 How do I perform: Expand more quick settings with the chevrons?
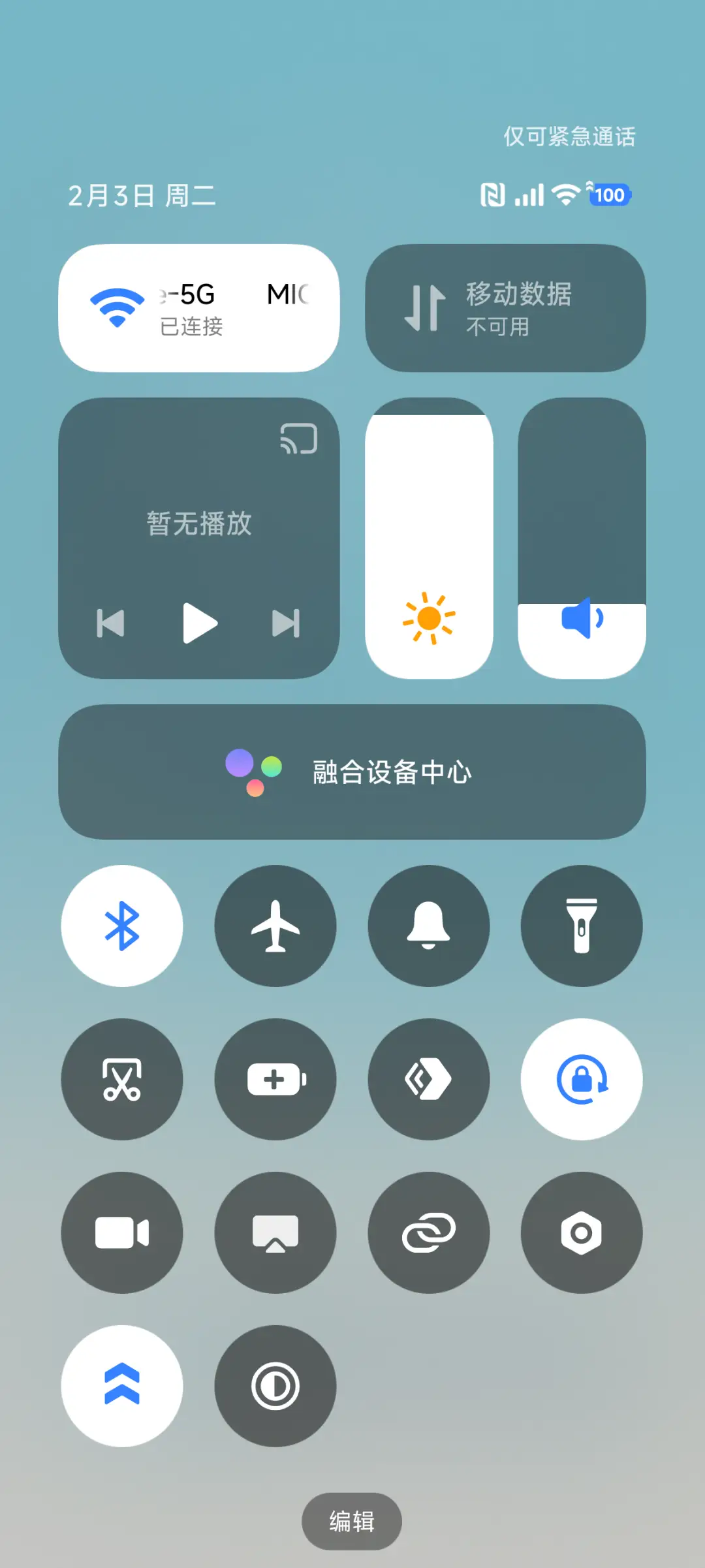tap(122, 1385)
